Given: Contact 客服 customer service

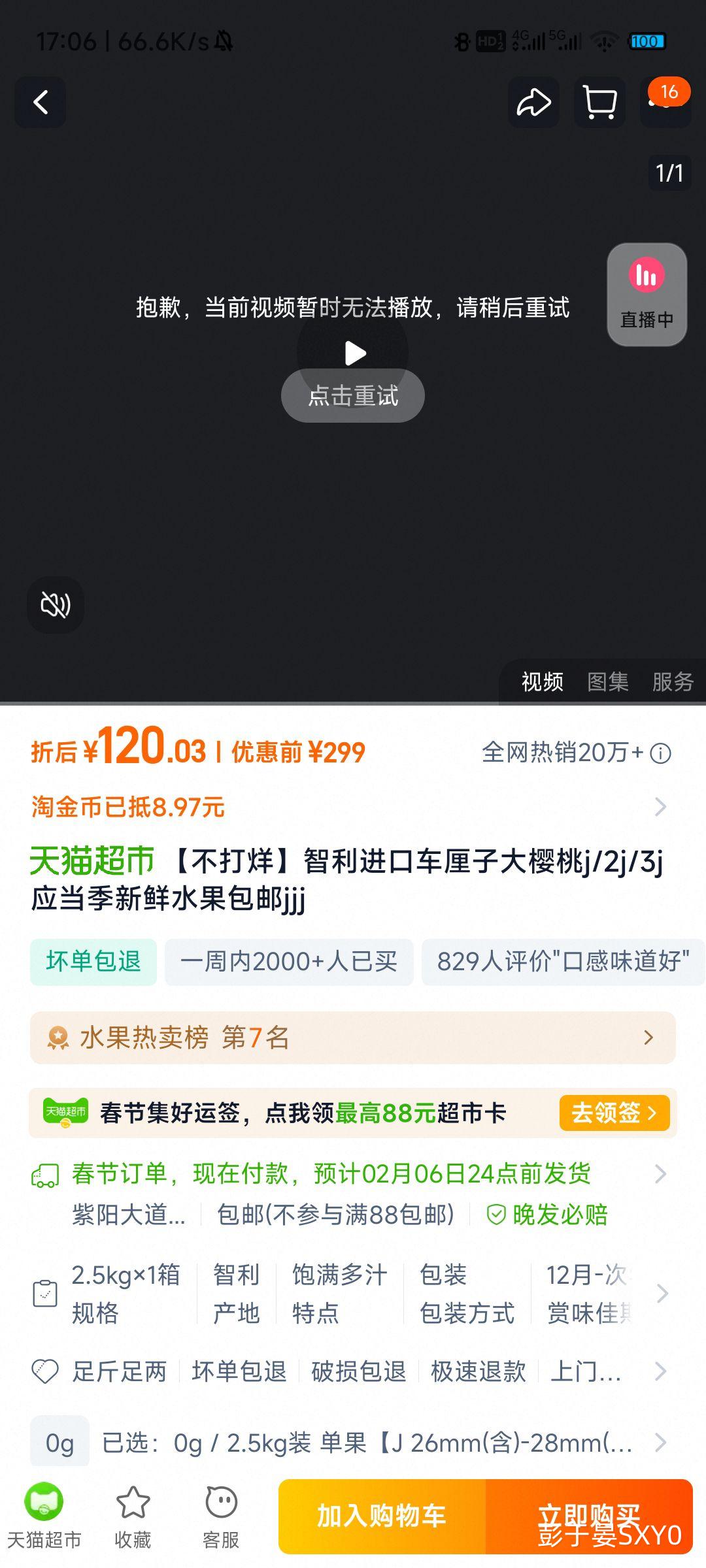Looking at the screenshot, I should pos(220,1516).
